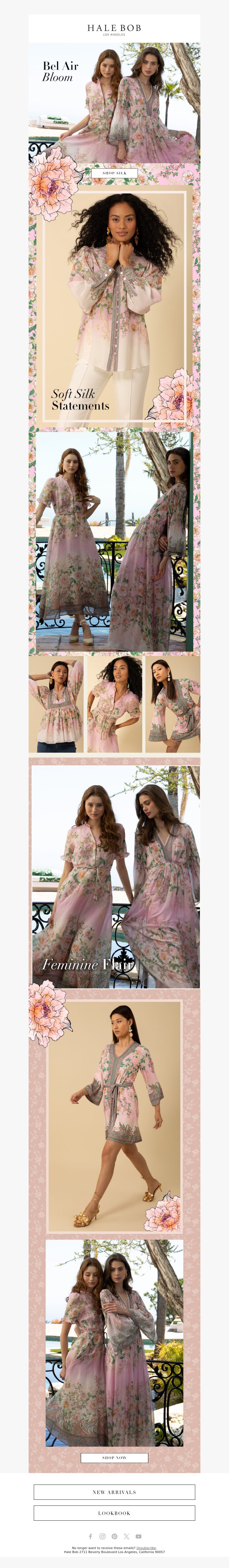Visit Hale Bob on Pinterest
Viewport: 229px width, 1568px height.
(x=114, y=1536)
